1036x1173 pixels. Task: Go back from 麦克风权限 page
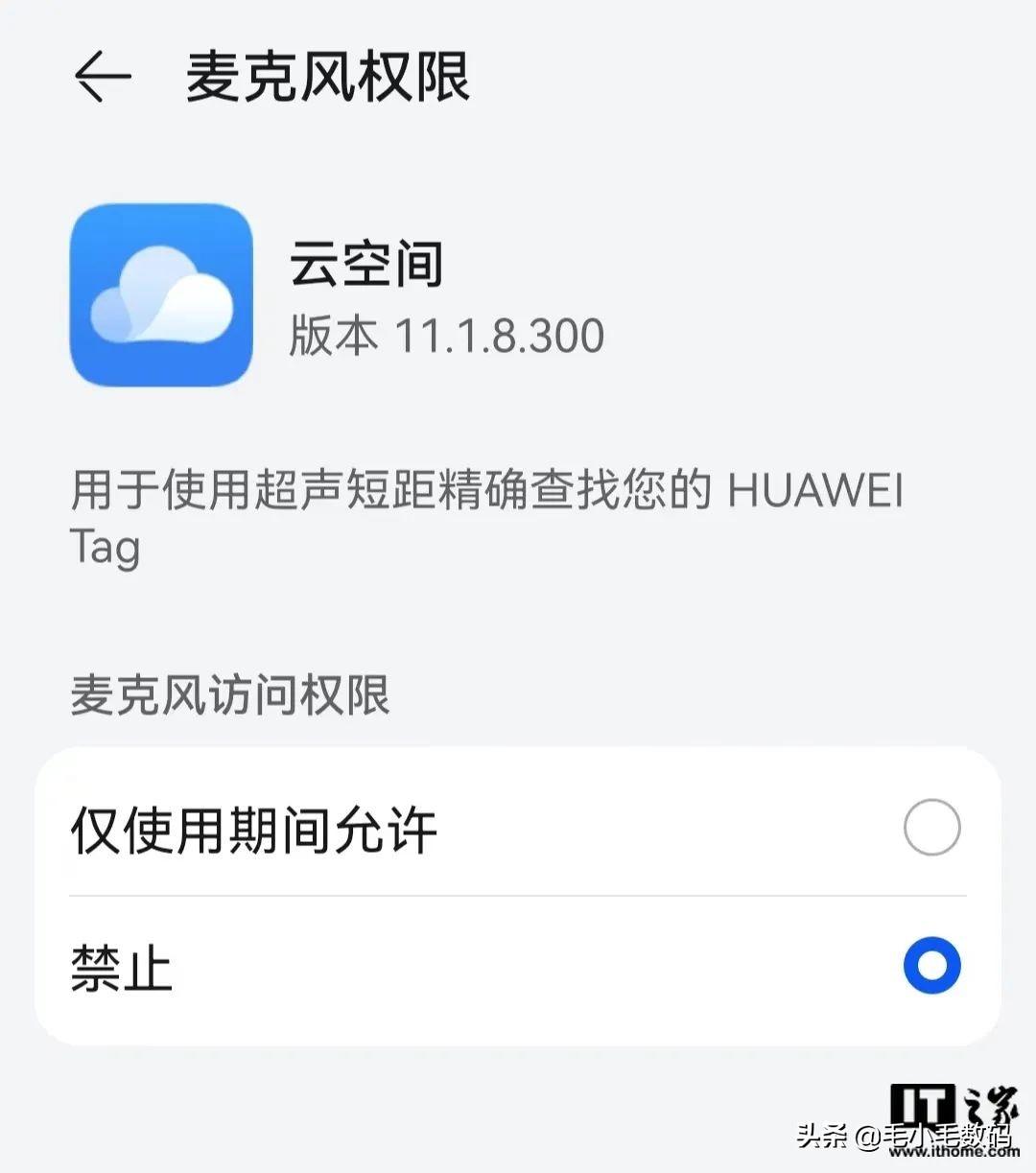click(x=102, y=77)
